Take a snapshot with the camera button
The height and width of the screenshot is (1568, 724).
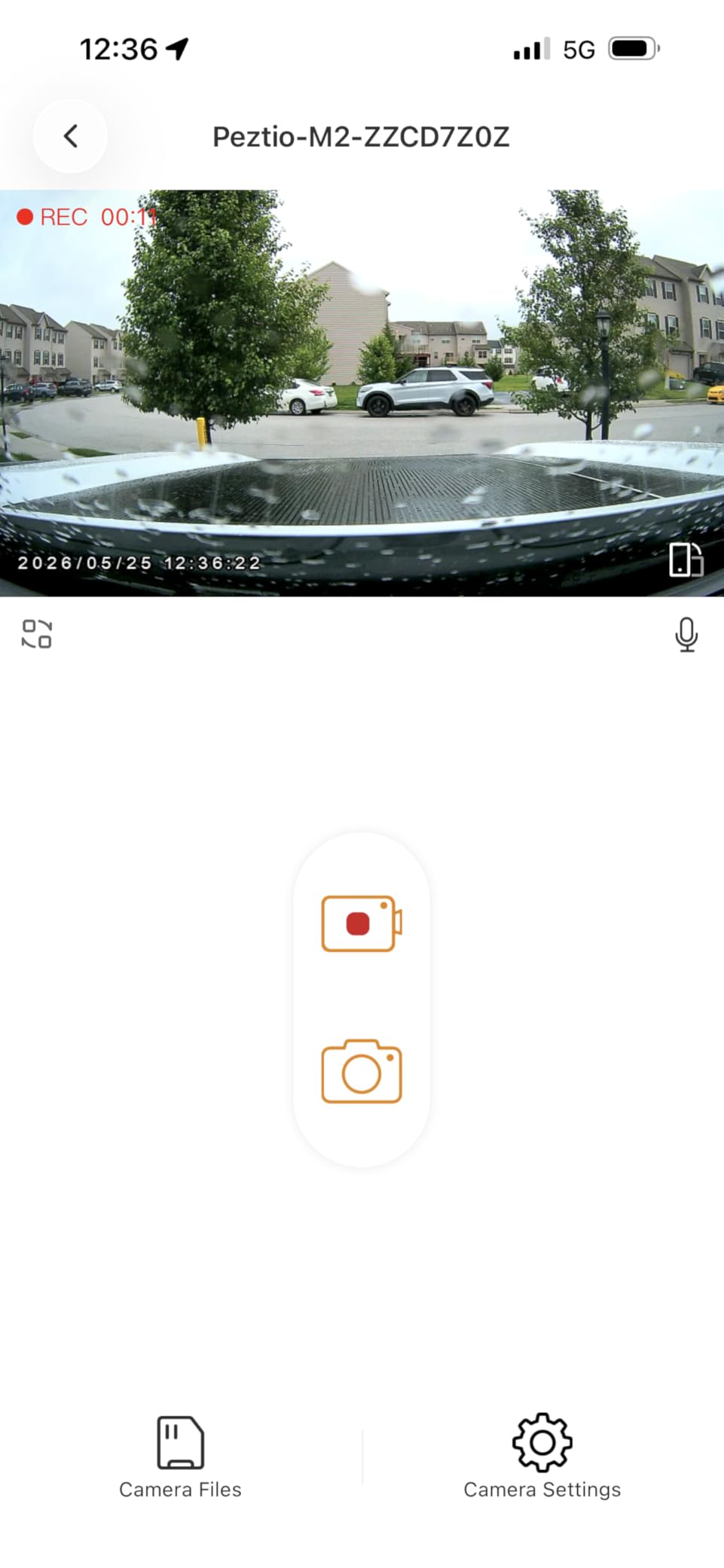pyautogui.click(x=362, y=1072)
